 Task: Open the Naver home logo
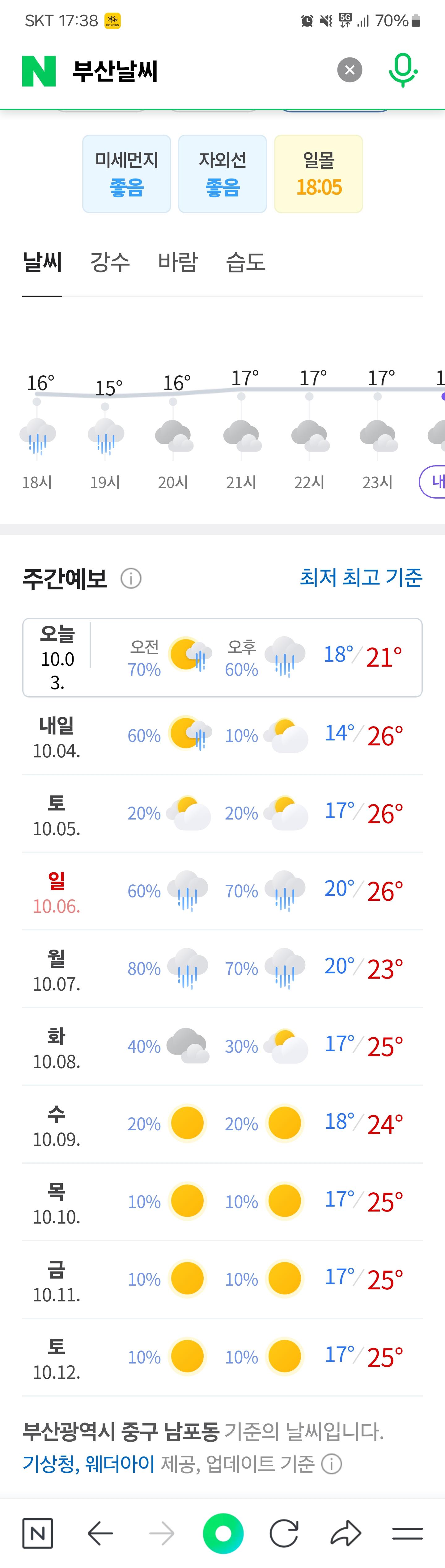pyautogui.click(x=39, y=71)
